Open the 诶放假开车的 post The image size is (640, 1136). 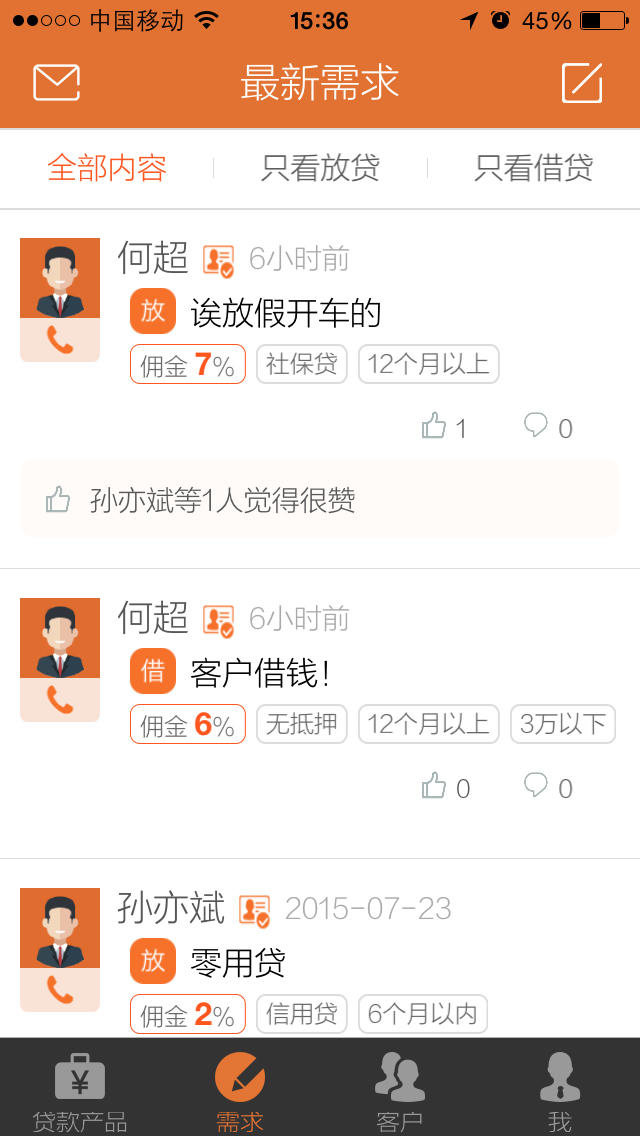[286, 314]
